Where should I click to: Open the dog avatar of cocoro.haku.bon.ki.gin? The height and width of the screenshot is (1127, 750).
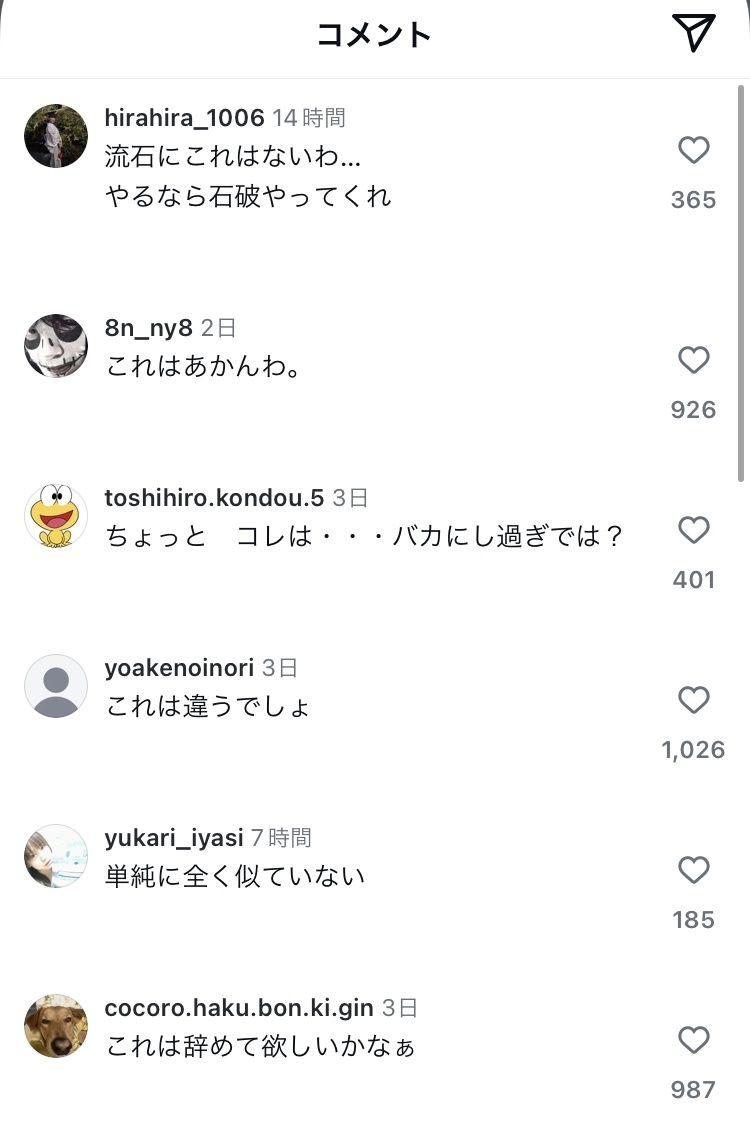coord(56,1026)
